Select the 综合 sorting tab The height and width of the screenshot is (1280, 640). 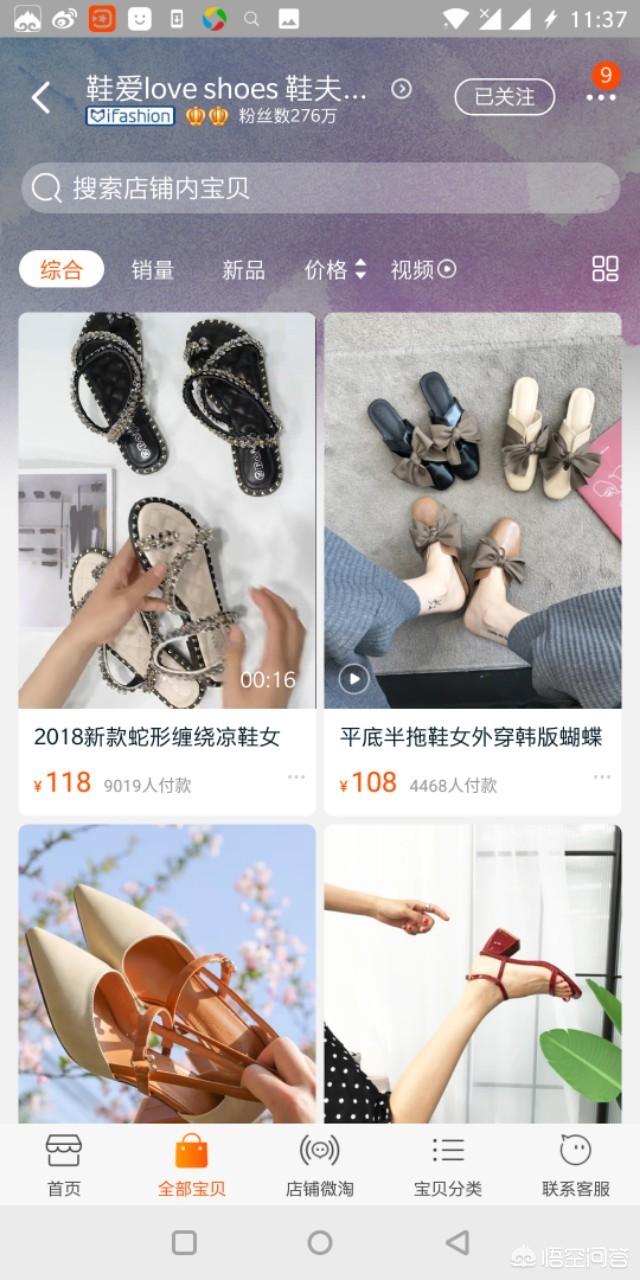(61, 269)
